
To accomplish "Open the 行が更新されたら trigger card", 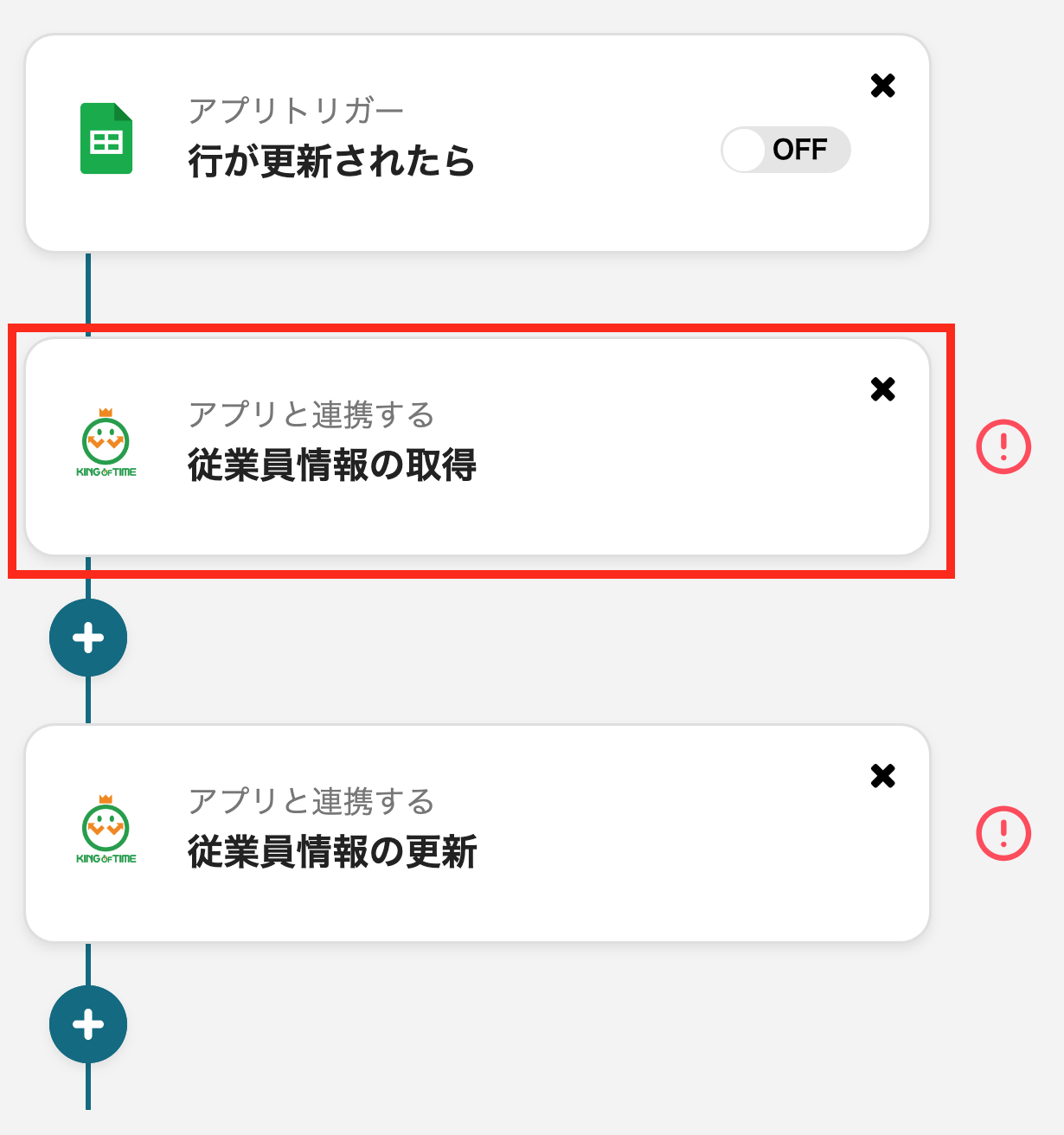I will point(332,161).
